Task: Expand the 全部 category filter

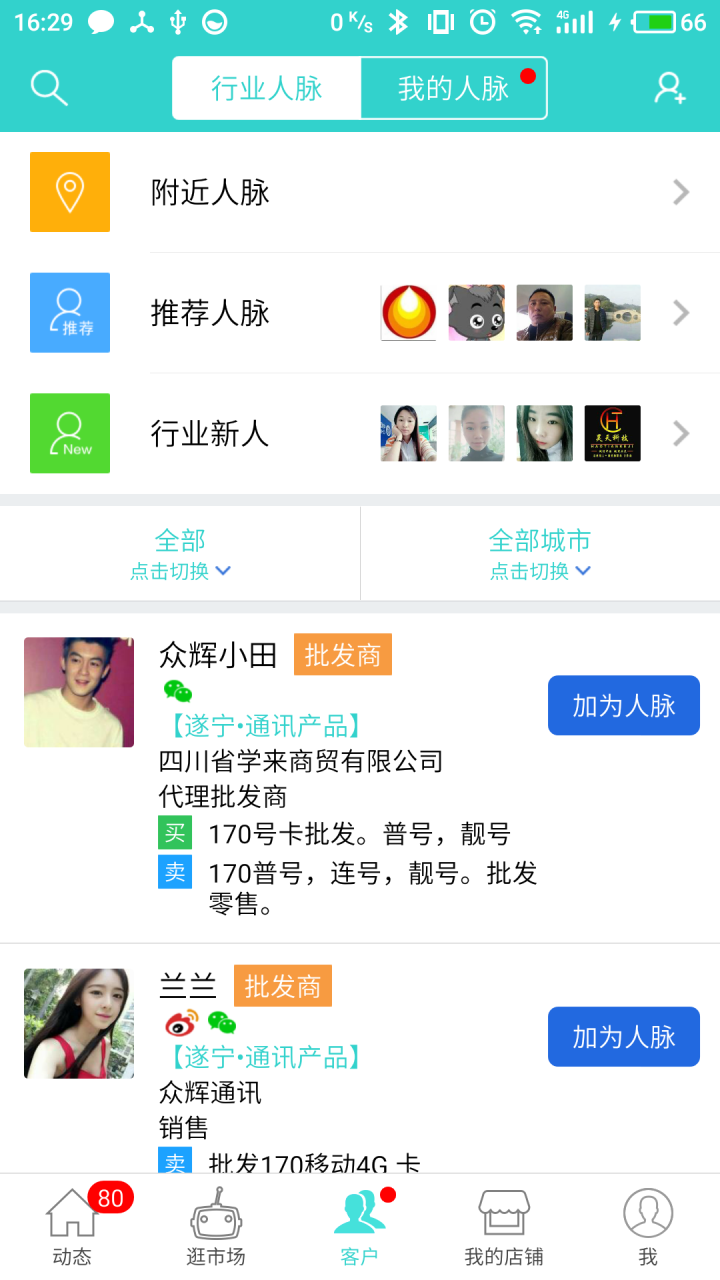Action: [x=180, y=553]
